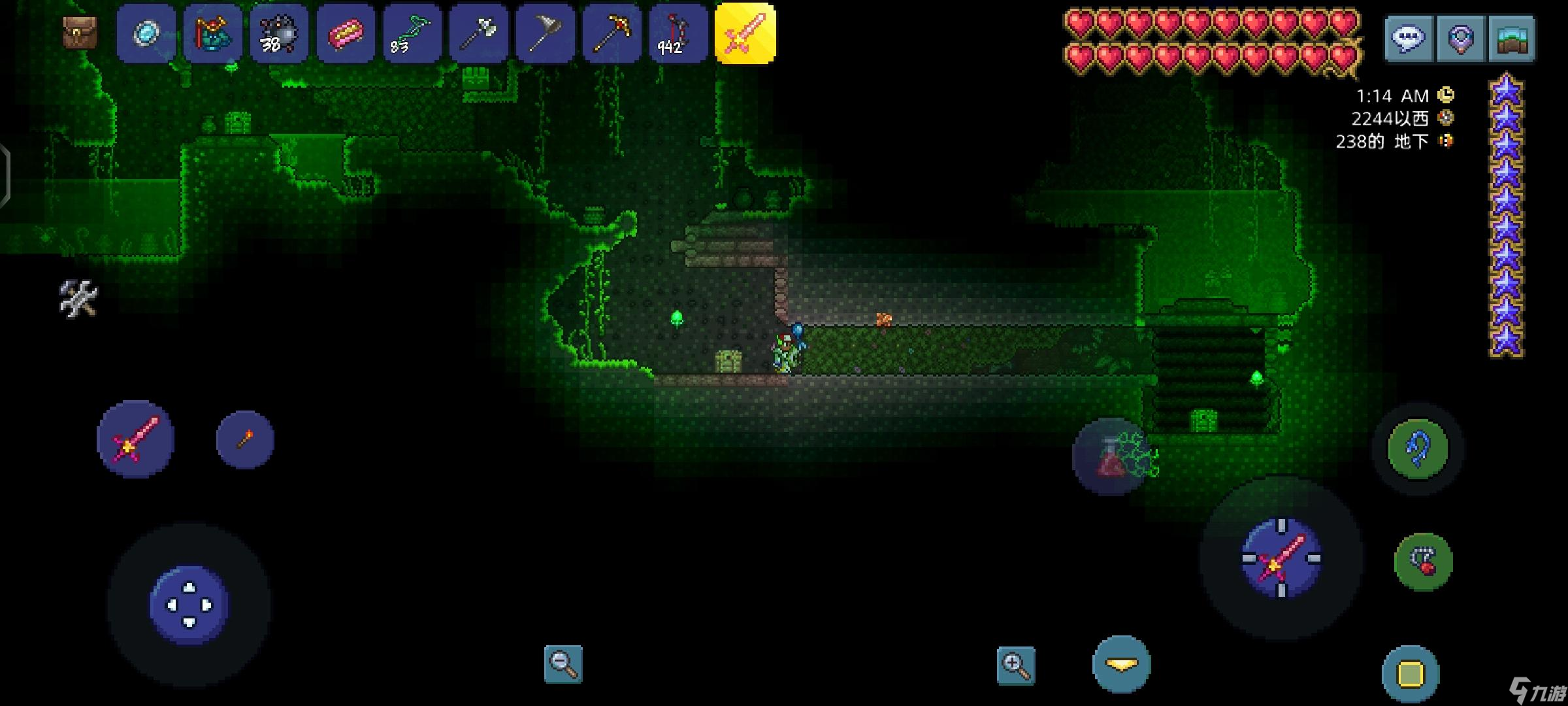Select the pickaxe hotbar slot
This screenshot has height=706, width=1568.
click(612, 33)
